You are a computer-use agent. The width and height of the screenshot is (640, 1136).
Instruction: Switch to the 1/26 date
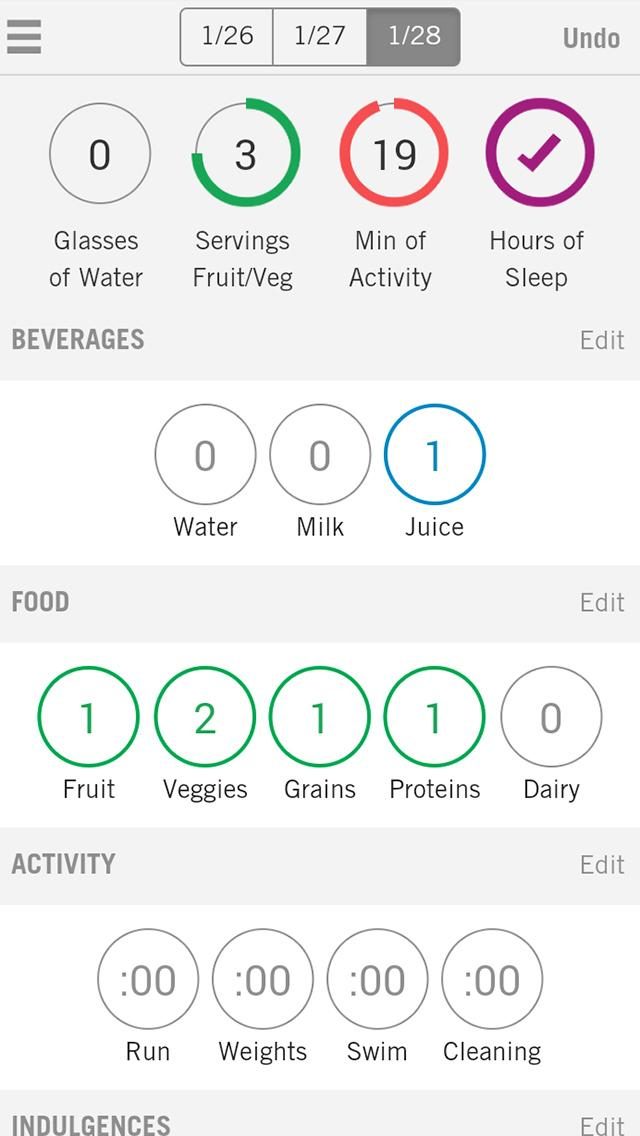click(227, 37)
